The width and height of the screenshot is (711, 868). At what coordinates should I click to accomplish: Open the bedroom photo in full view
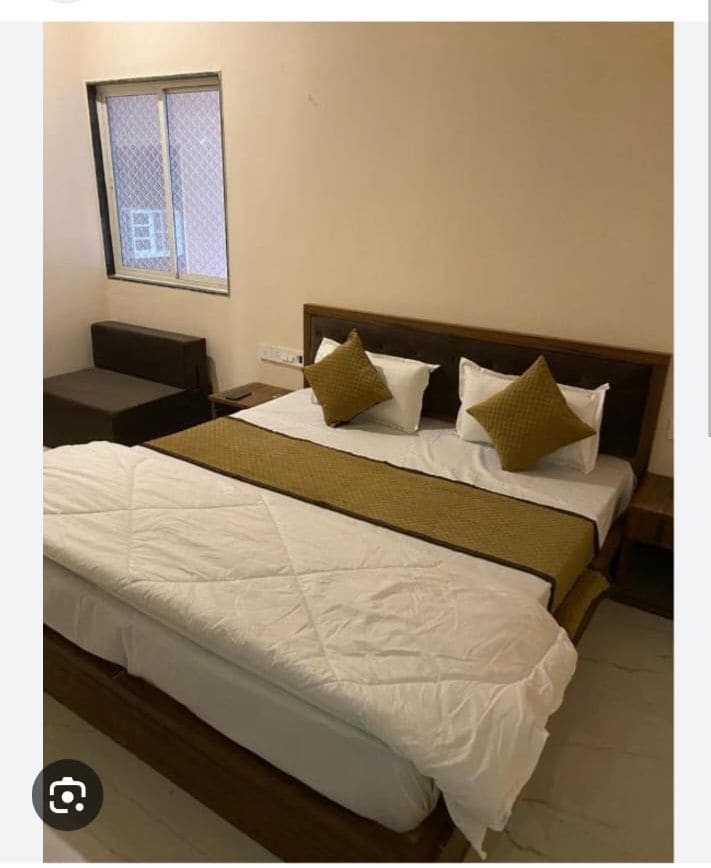pyautogui.click(x=358, y=440)
